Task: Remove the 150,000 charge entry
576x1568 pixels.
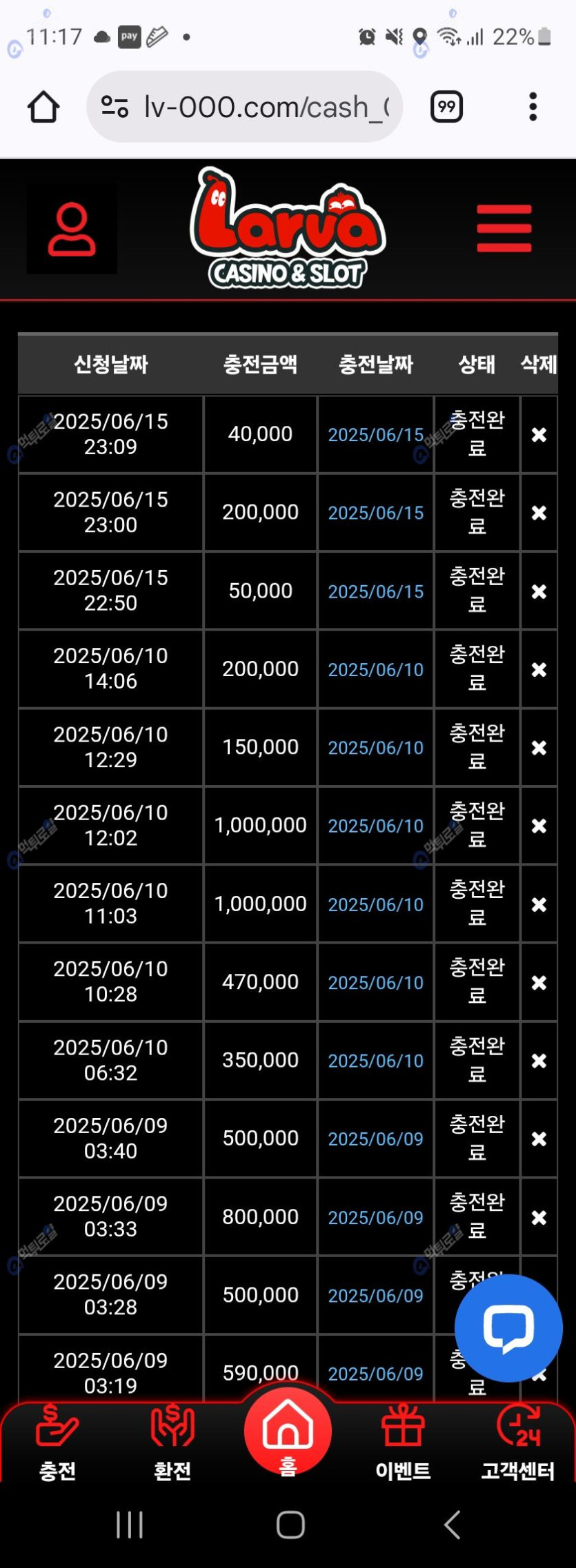Action: click(x=539, y=748)
